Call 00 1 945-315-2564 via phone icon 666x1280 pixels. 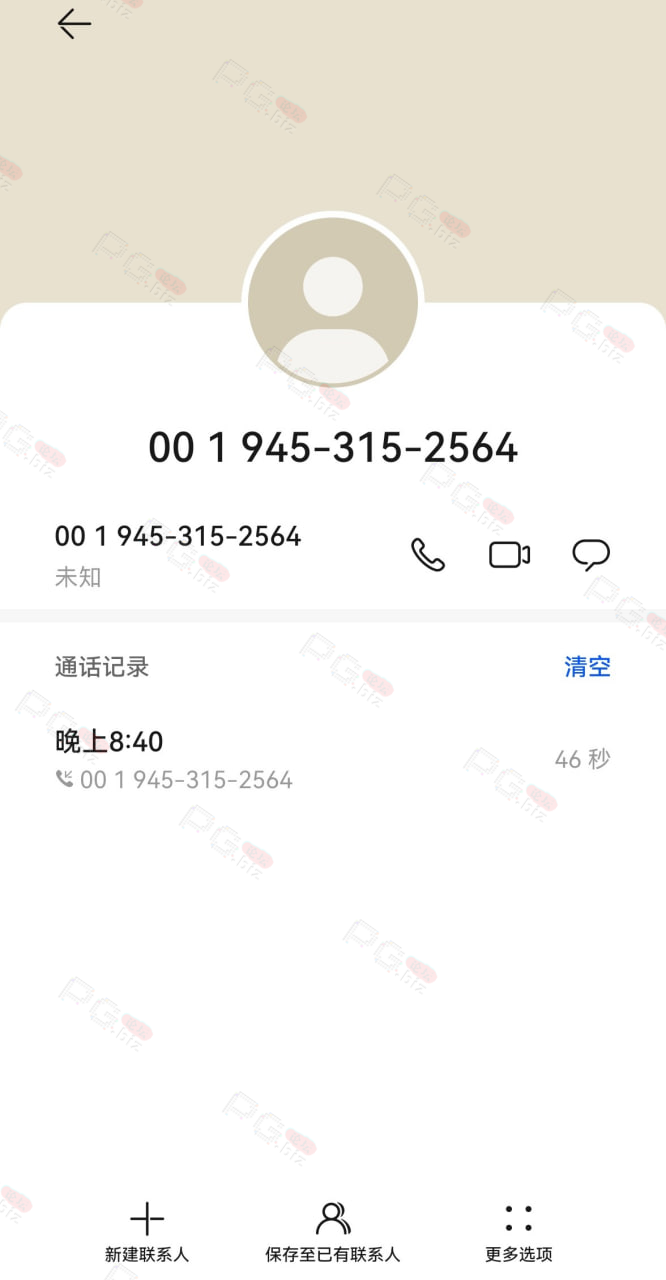coord(428,555)
